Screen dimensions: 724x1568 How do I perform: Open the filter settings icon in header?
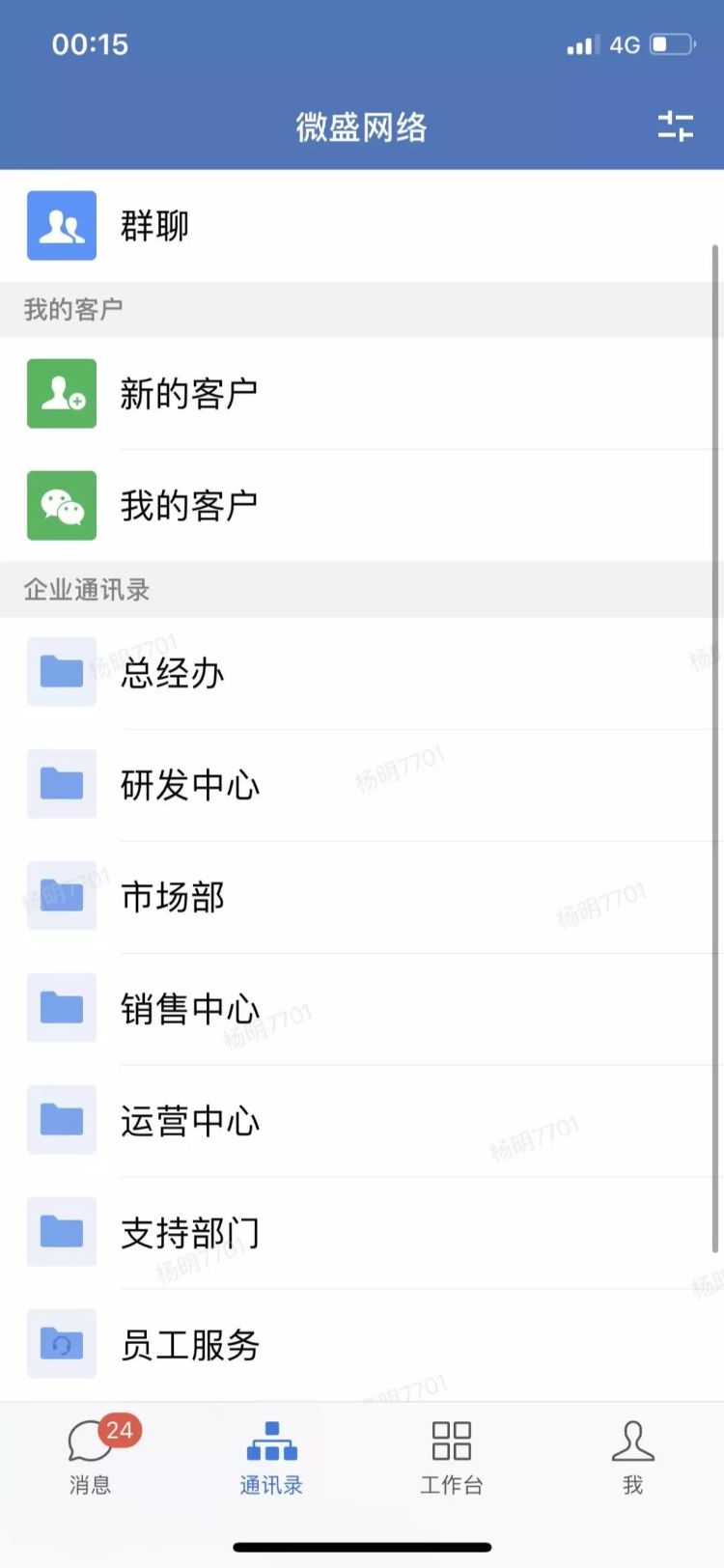[x=675, y=126]
